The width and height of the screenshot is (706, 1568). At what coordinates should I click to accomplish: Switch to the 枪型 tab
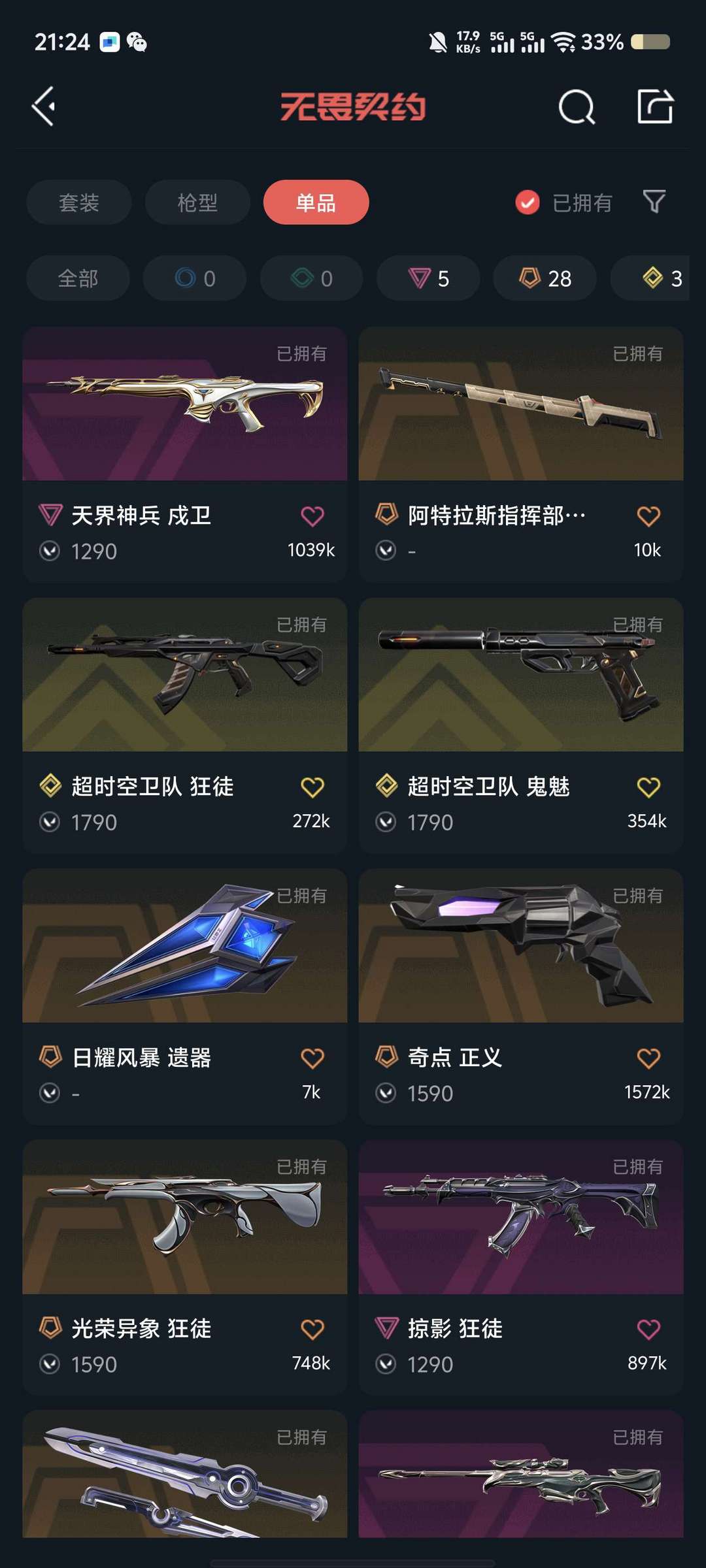[197, 203]
